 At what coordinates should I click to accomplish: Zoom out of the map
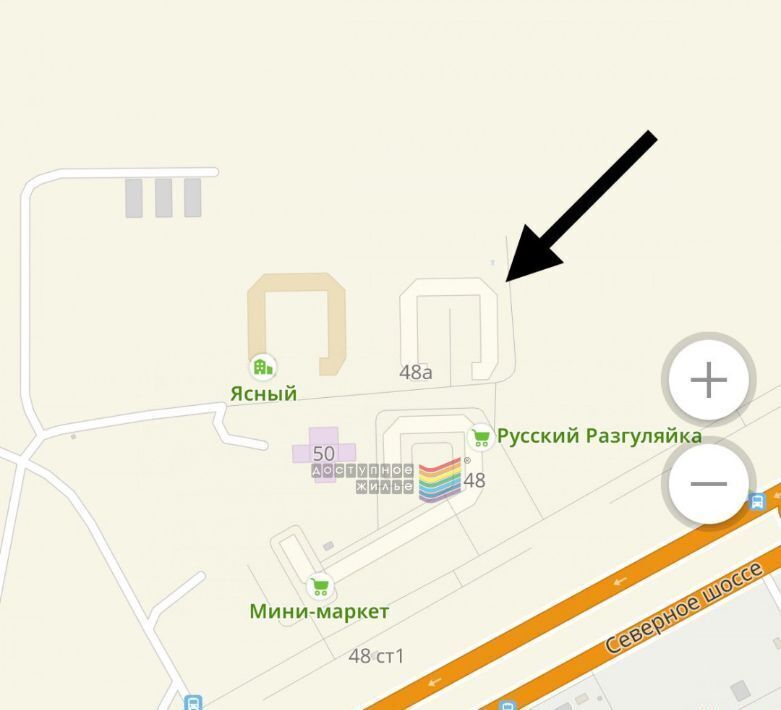(x=709, y=484)
